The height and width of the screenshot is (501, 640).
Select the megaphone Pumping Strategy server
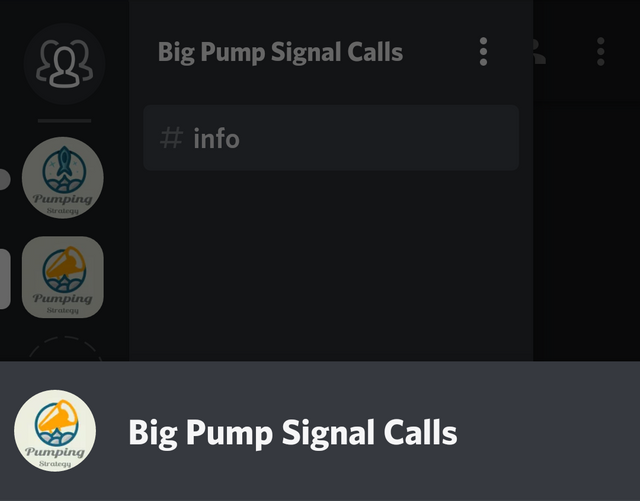(x=63, y=276)
